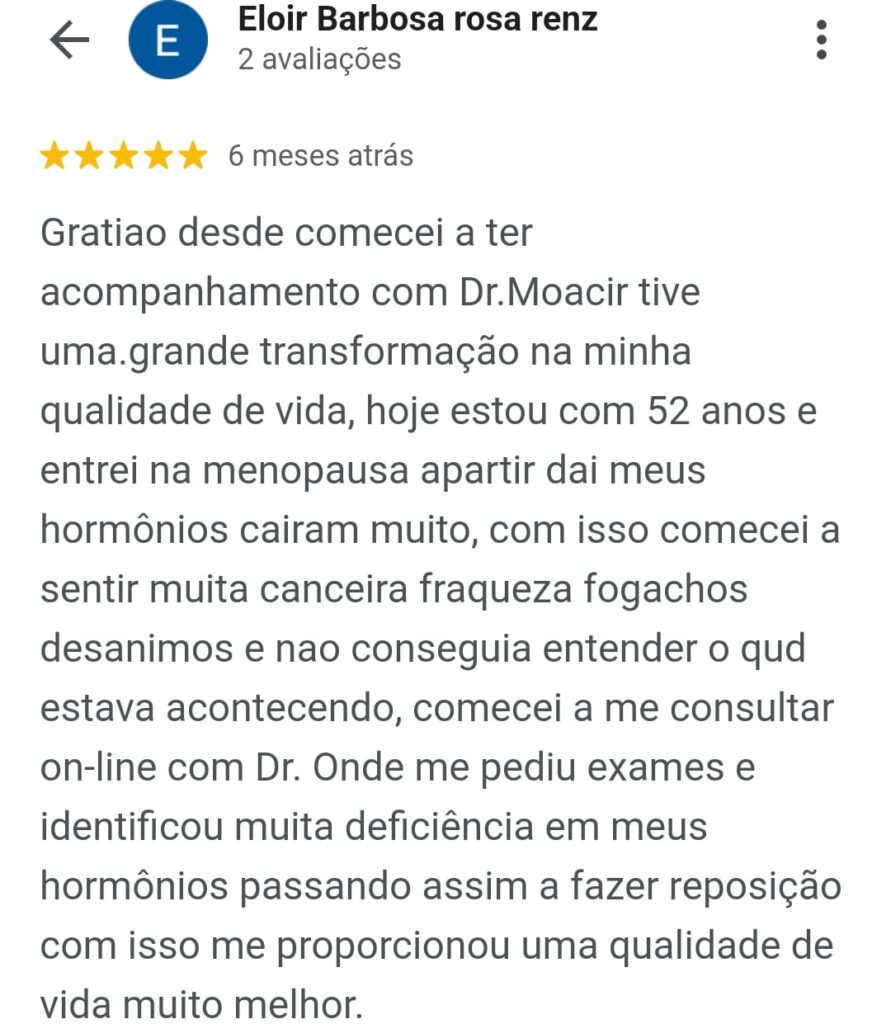Open Eloir Barbosa rosa renz's profile
Viewport: 891px width, 1024px height.
(x=417, y=20)
